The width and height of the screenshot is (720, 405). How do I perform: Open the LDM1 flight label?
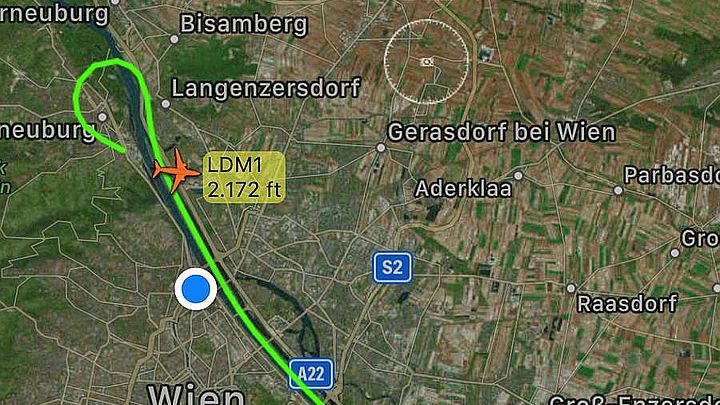click(243, 177)
